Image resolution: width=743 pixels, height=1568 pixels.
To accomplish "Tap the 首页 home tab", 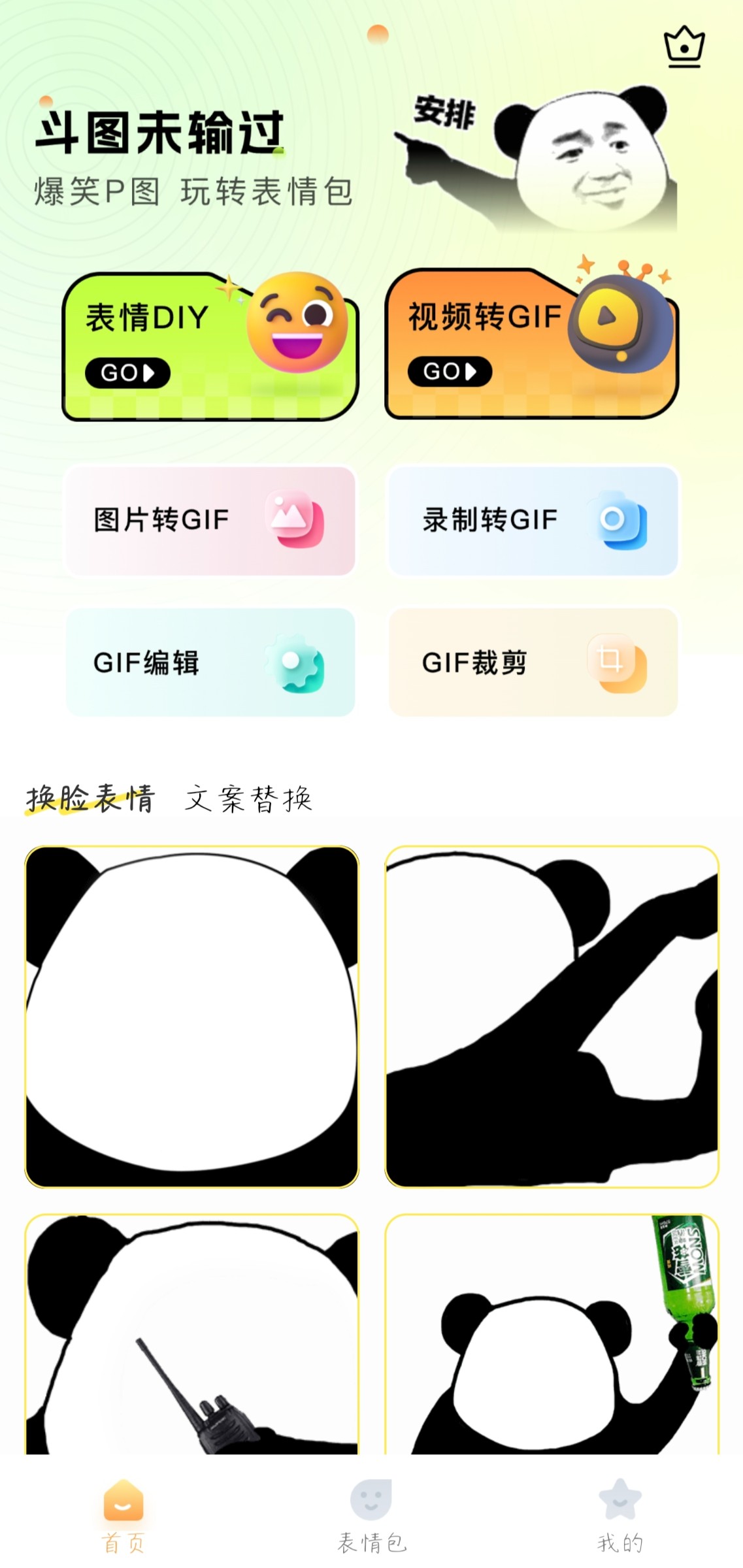I will pos(123,1516).
